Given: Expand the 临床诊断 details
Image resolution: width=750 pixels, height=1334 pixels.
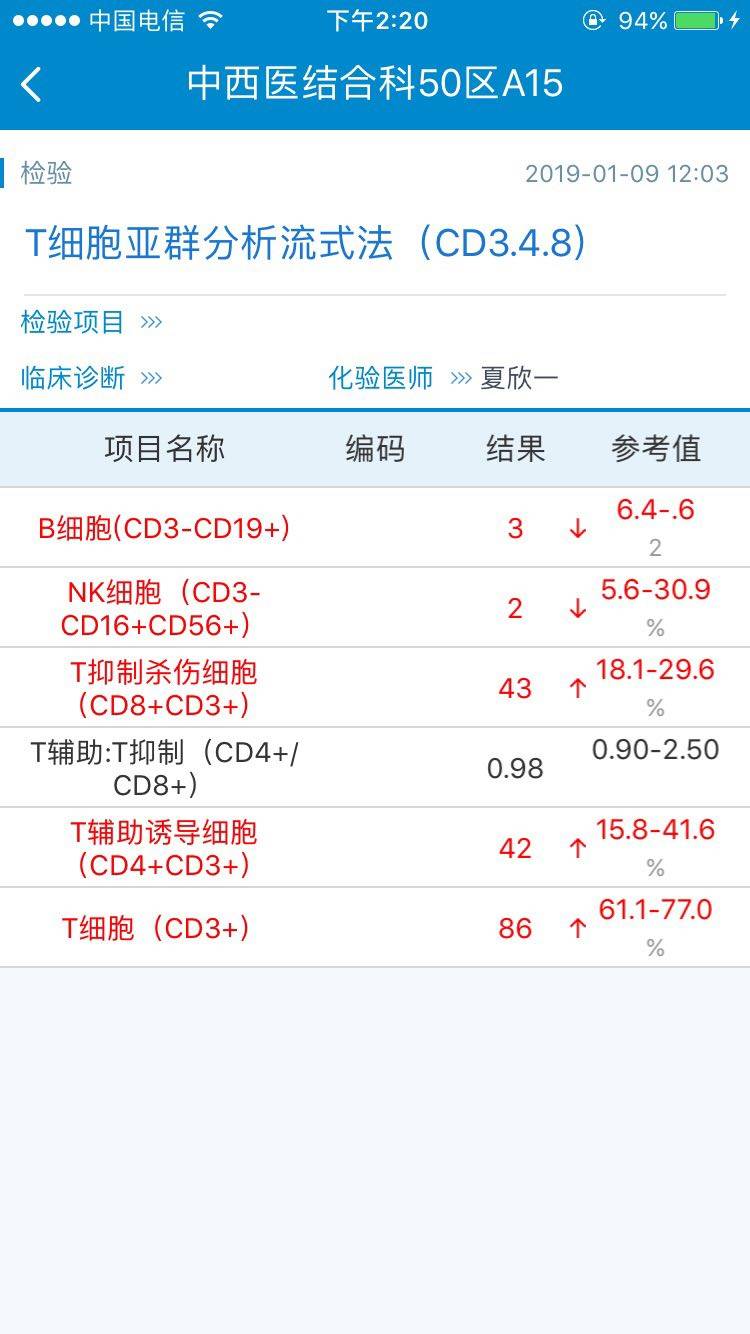Looking at the screenshot, I should pos(91,378).
